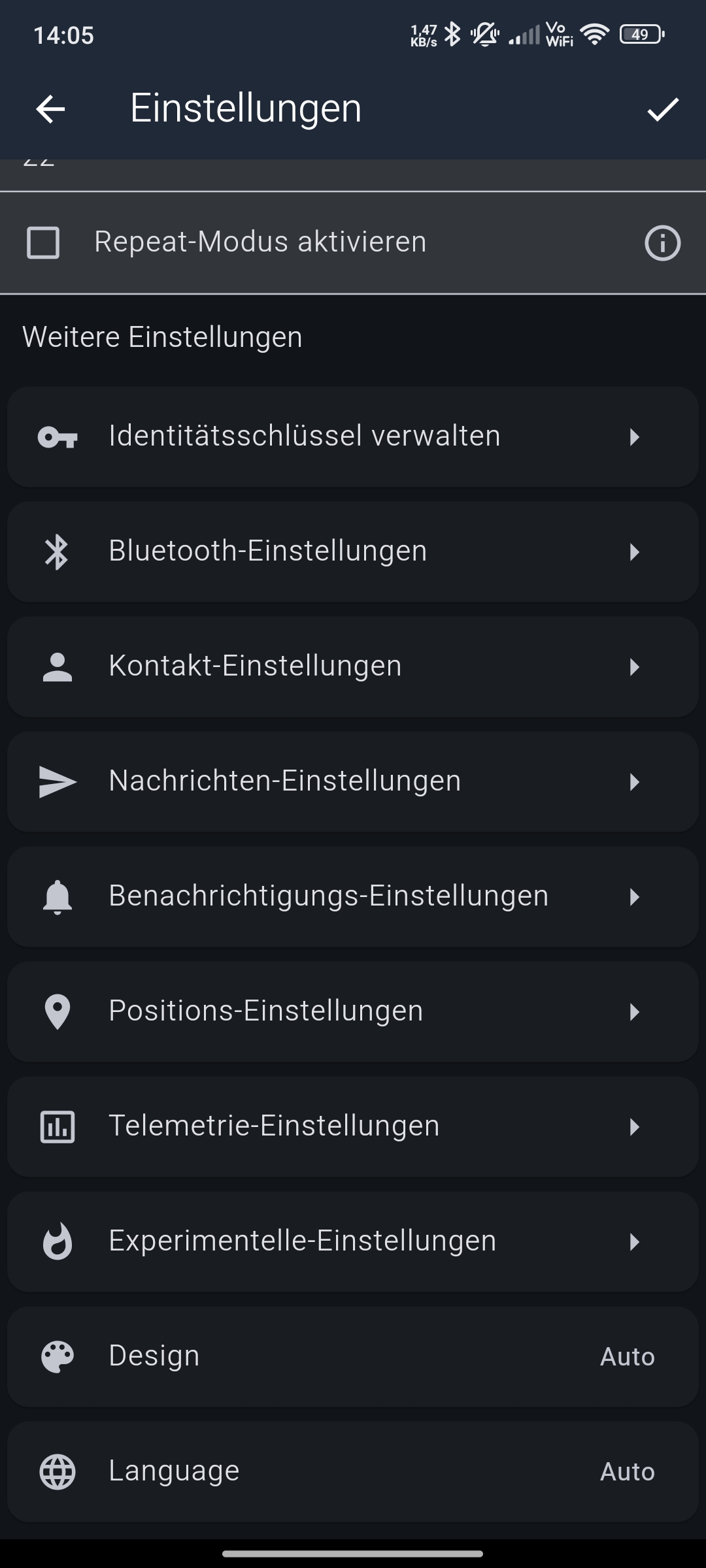Open Nachrichten-Einstellungen
This screenshot has height=1568, width=706.
[x=353, y=781]
